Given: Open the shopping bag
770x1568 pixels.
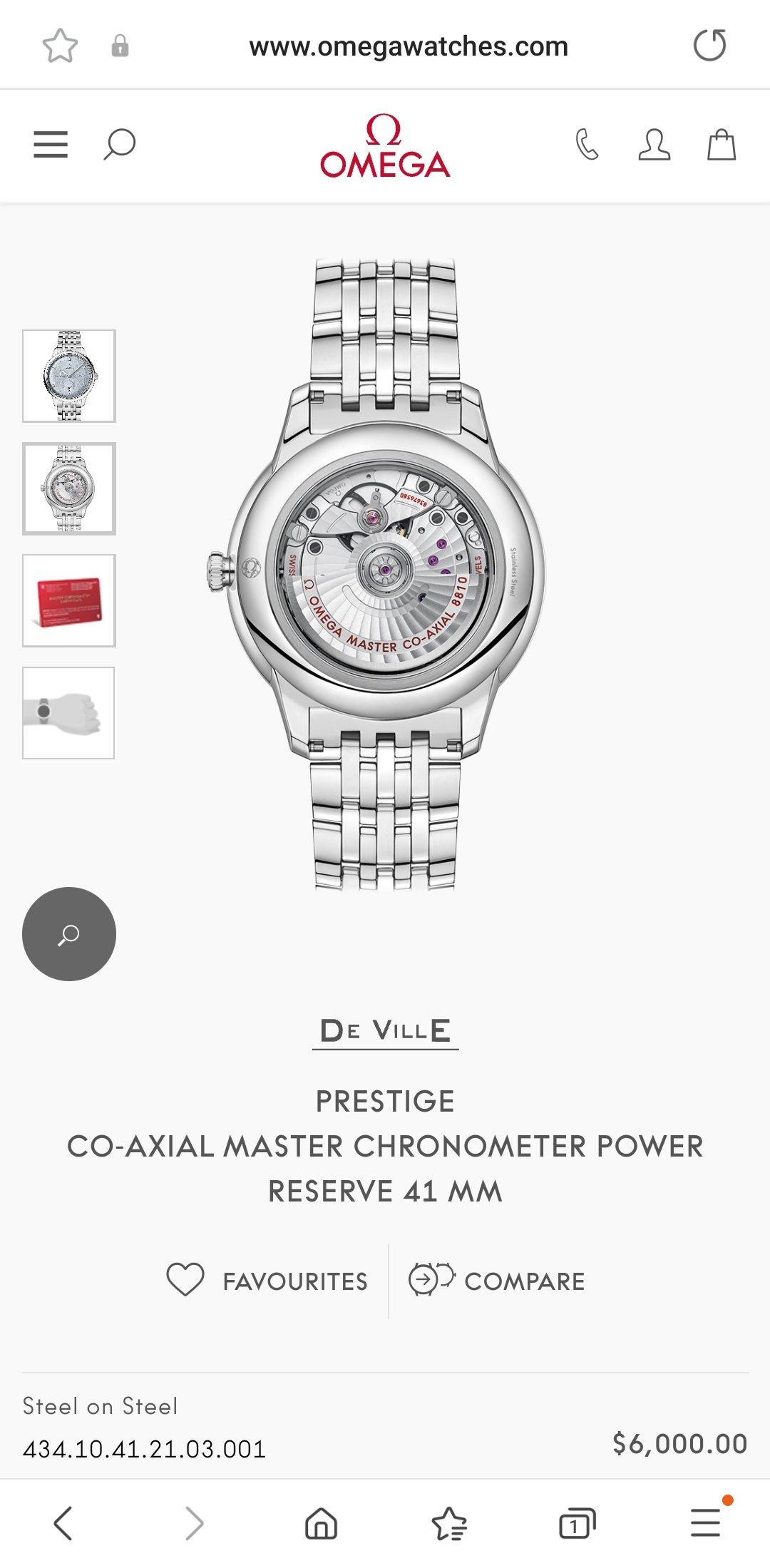Looking at the screenshot, I should (x=721, y=145).
